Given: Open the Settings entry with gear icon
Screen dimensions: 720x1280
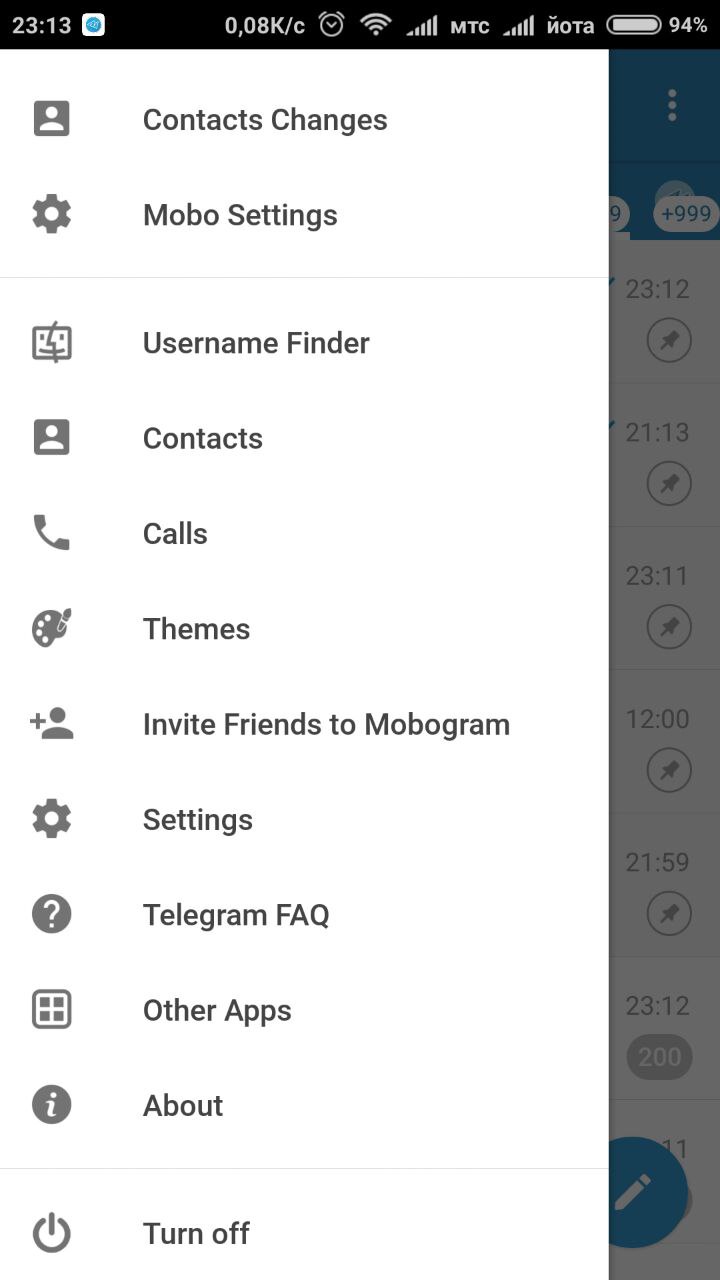Looking at the screenshot, I should point(304,820).
